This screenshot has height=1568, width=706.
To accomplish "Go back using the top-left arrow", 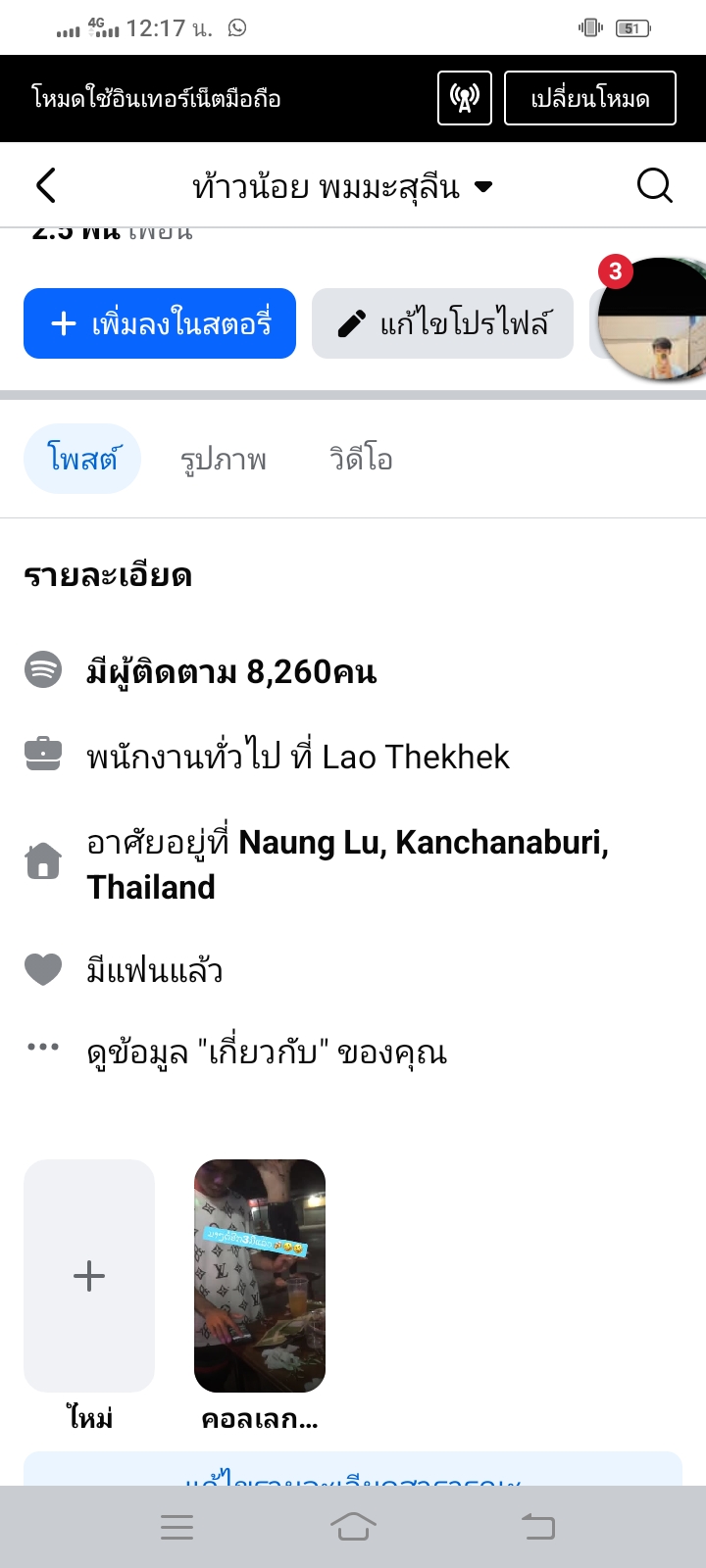I will pos(45,185).
